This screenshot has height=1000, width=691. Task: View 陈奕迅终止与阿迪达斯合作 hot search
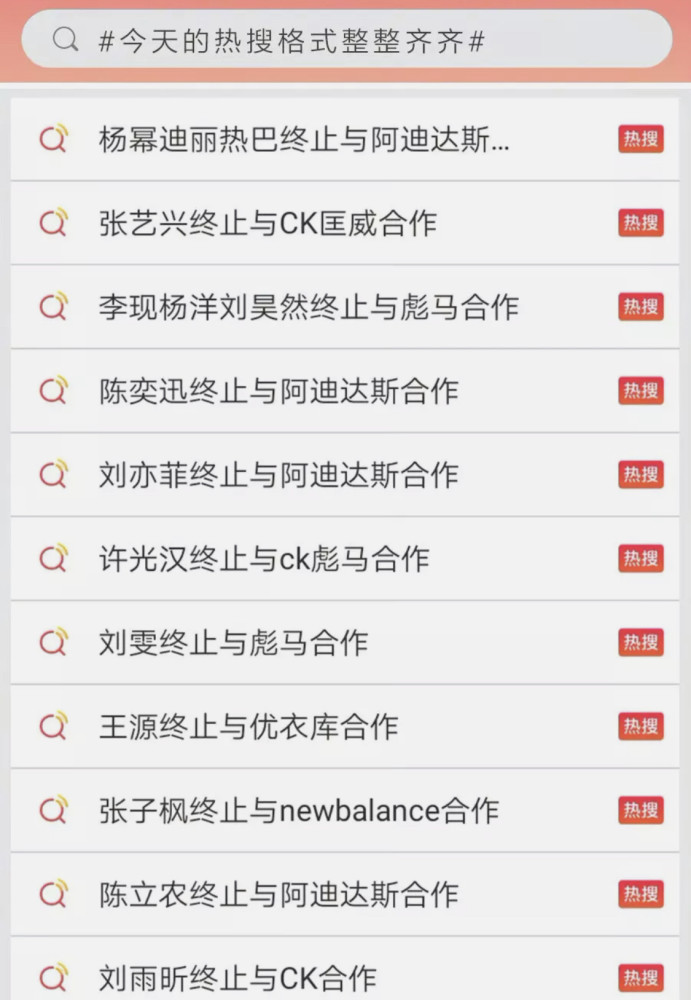pyautogui.click(x=279, y=391)
